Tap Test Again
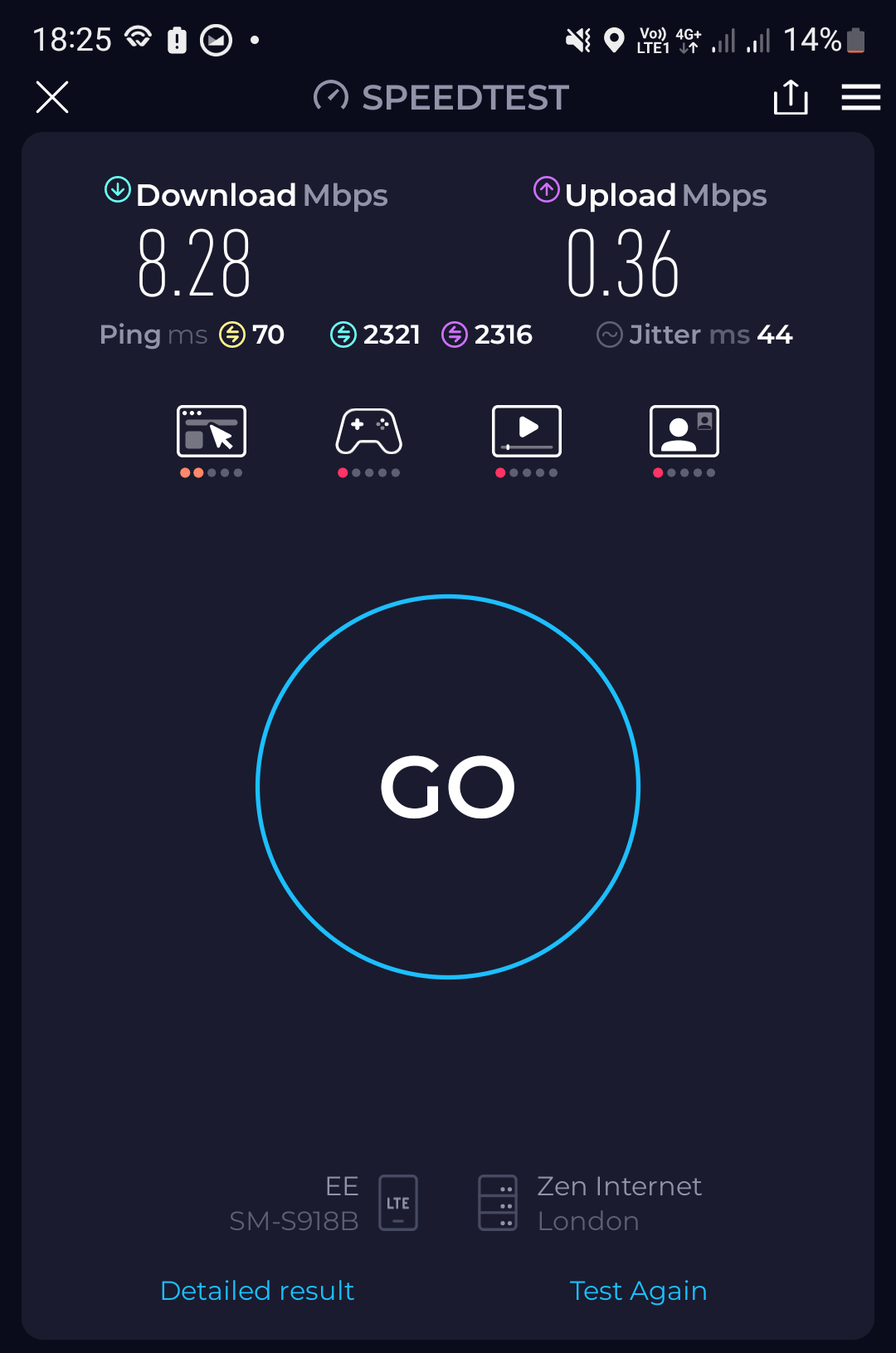Image resolution: width=896 pixels, height=1353 pixels. [638, 1290]
